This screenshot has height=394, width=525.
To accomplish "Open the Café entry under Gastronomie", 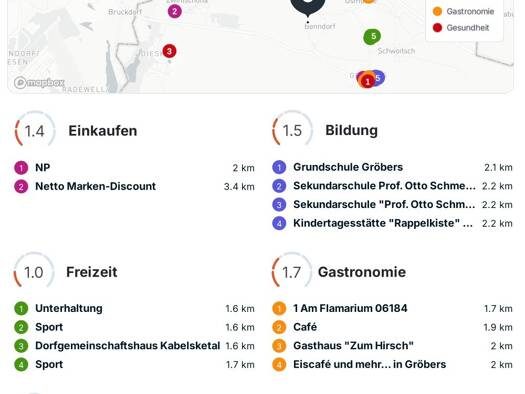I will (x=392, y=327).
